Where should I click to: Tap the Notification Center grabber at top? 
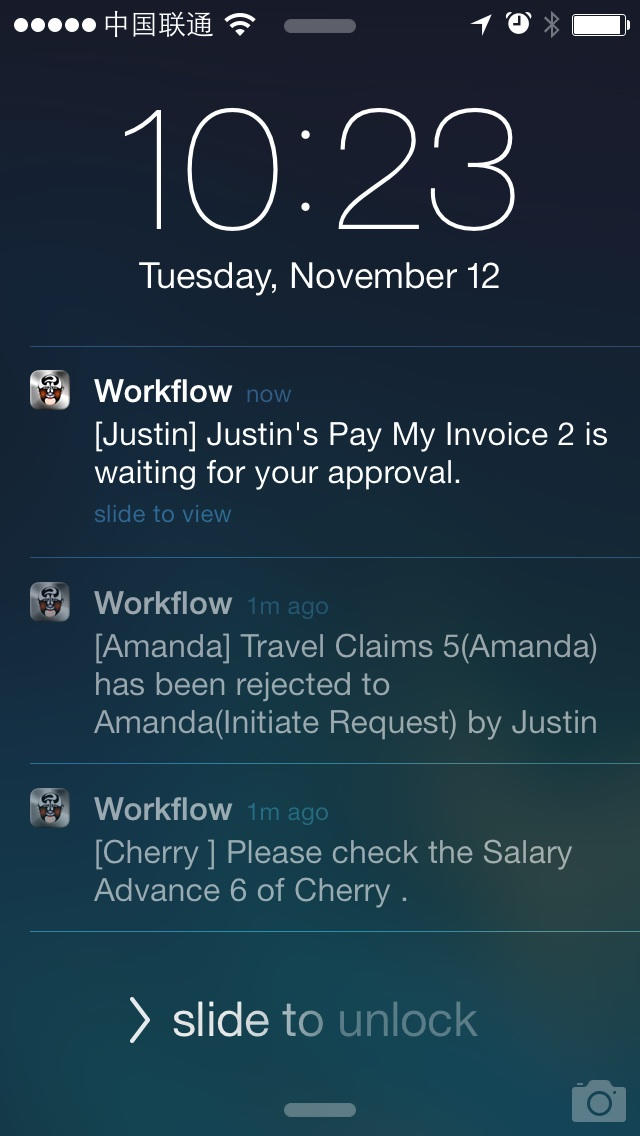click(x=320, y=26)
